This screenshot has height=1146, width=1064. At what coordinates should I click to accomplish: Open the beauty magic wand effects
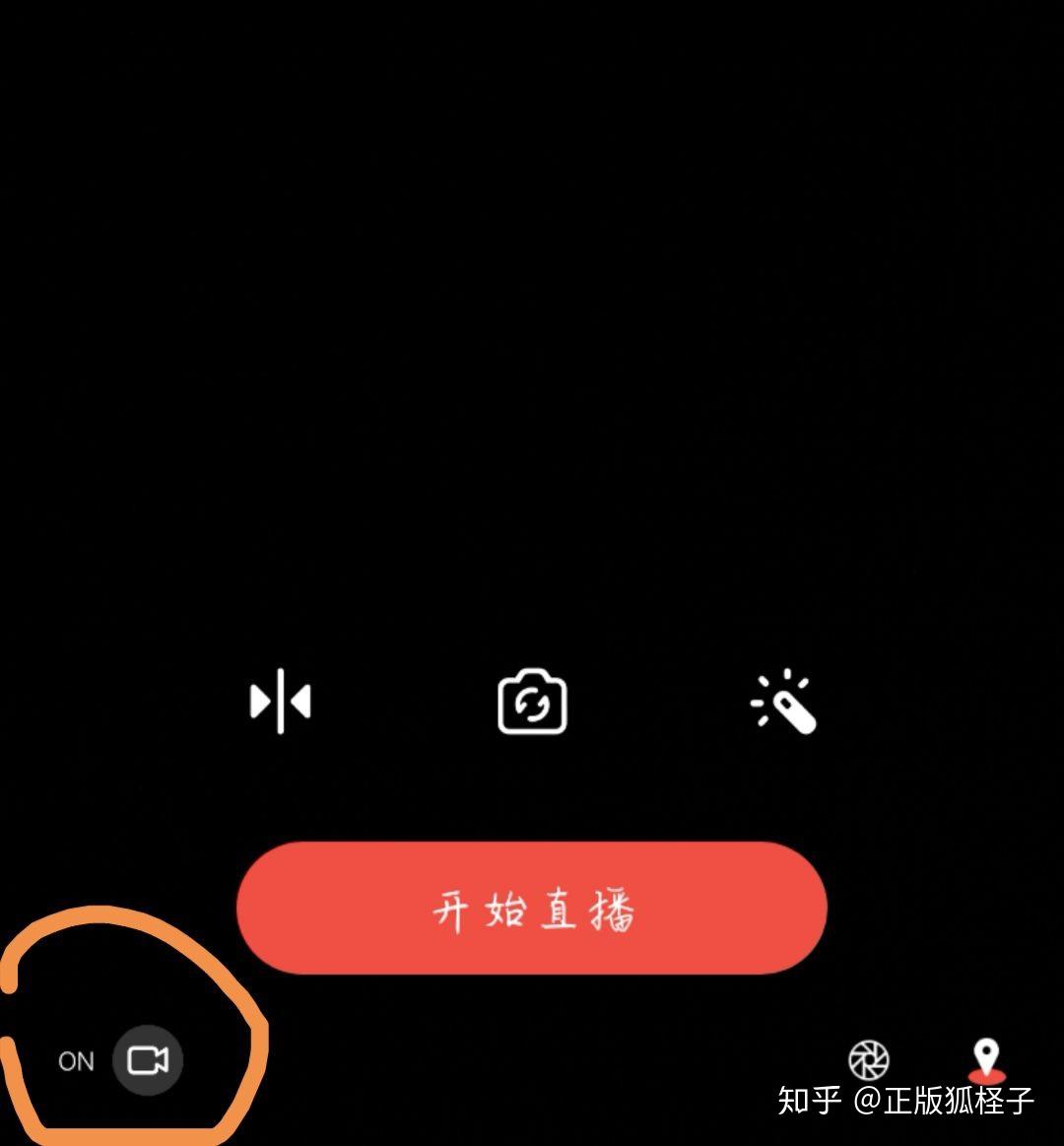click(785, 703)
